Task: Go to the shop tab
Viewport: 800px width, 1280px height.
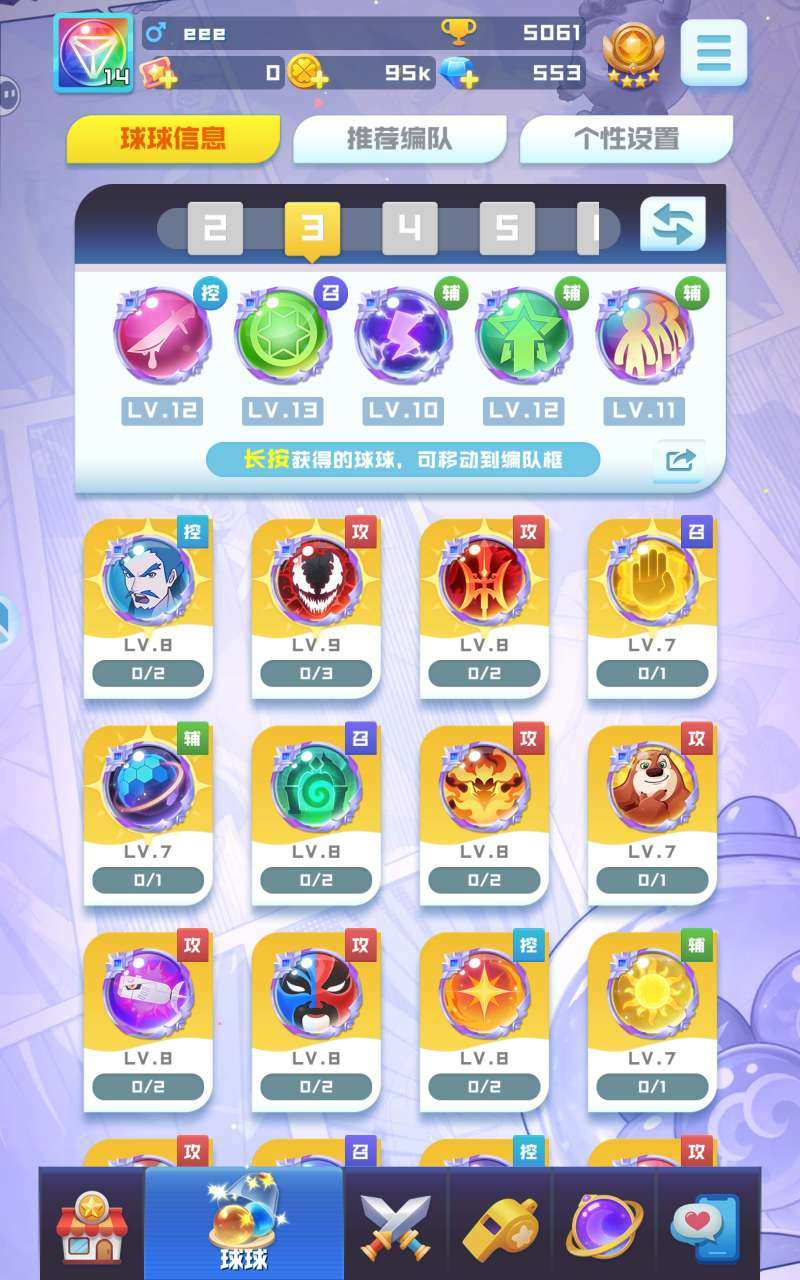Action: point(92,1224)
